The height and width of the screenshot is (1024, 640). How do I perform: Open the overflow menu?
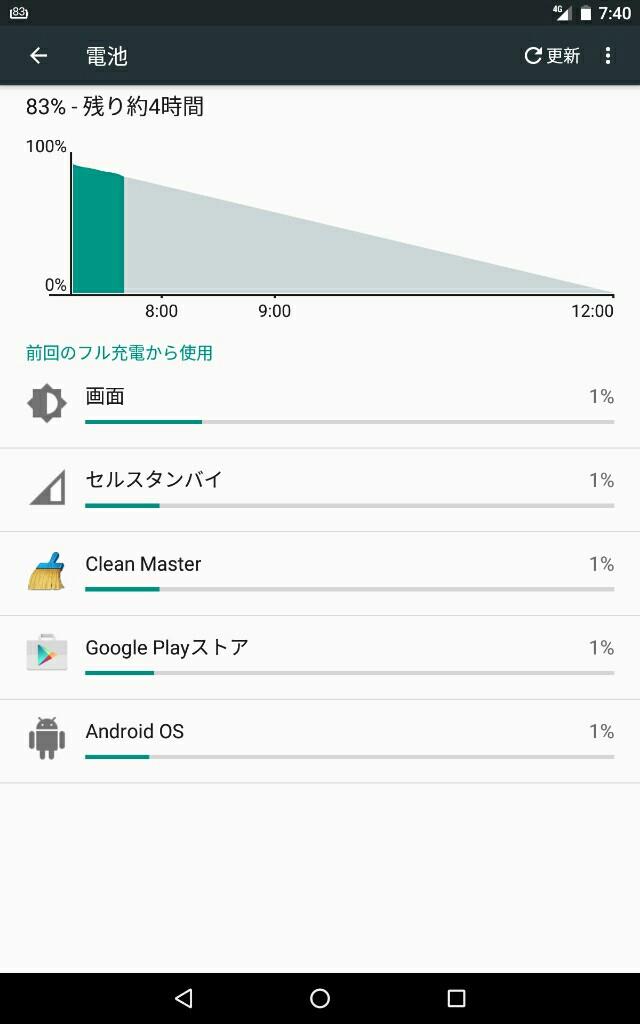(x=608, y=56)
